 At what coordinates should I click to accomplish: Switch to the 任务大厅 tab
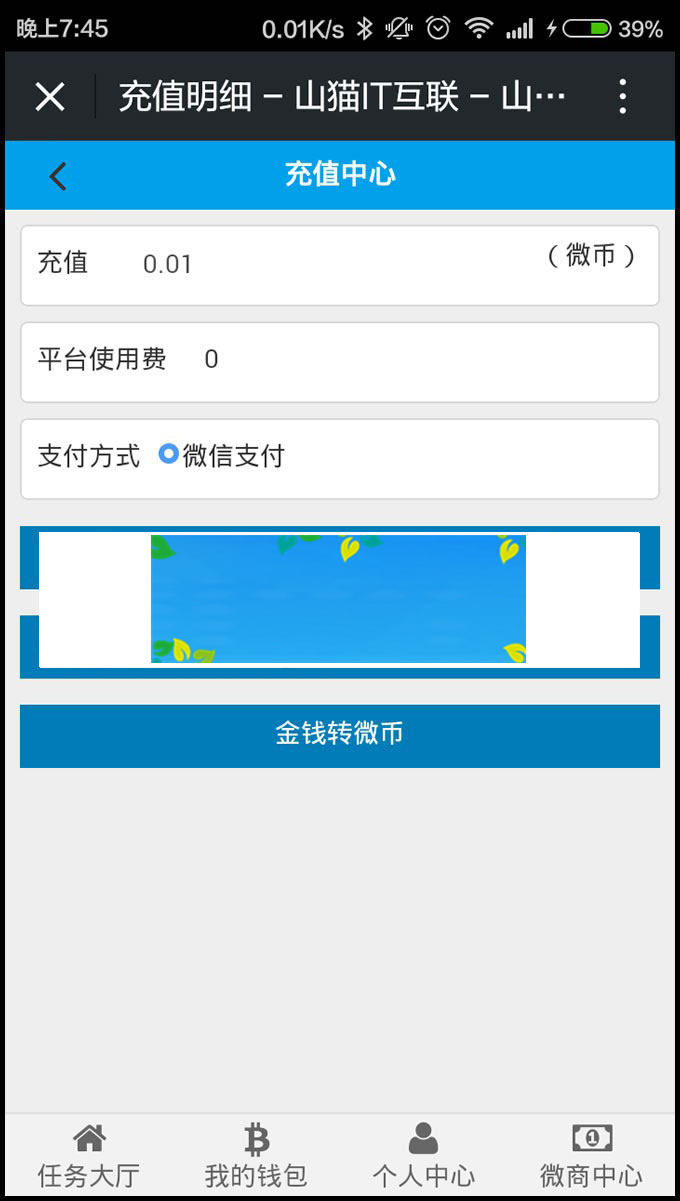pyautogui.click(x=89, y=1157)
